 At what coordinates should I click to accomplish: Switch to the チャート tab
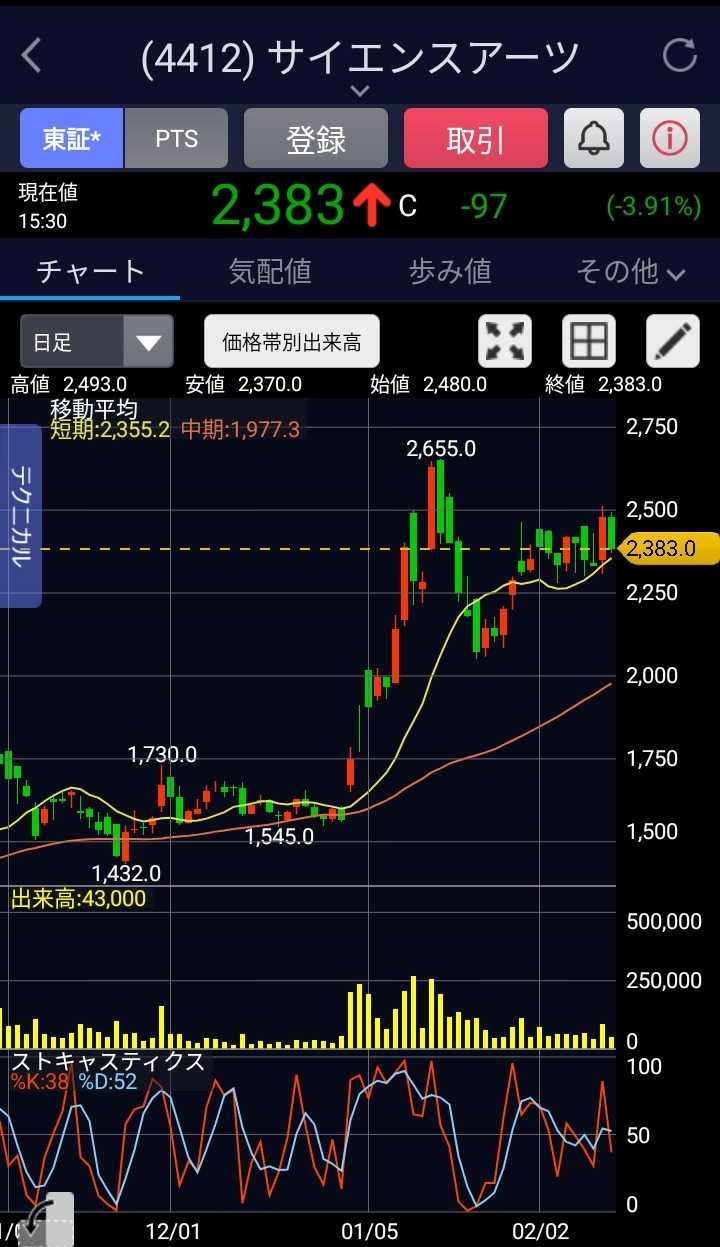tap(90, 271)
